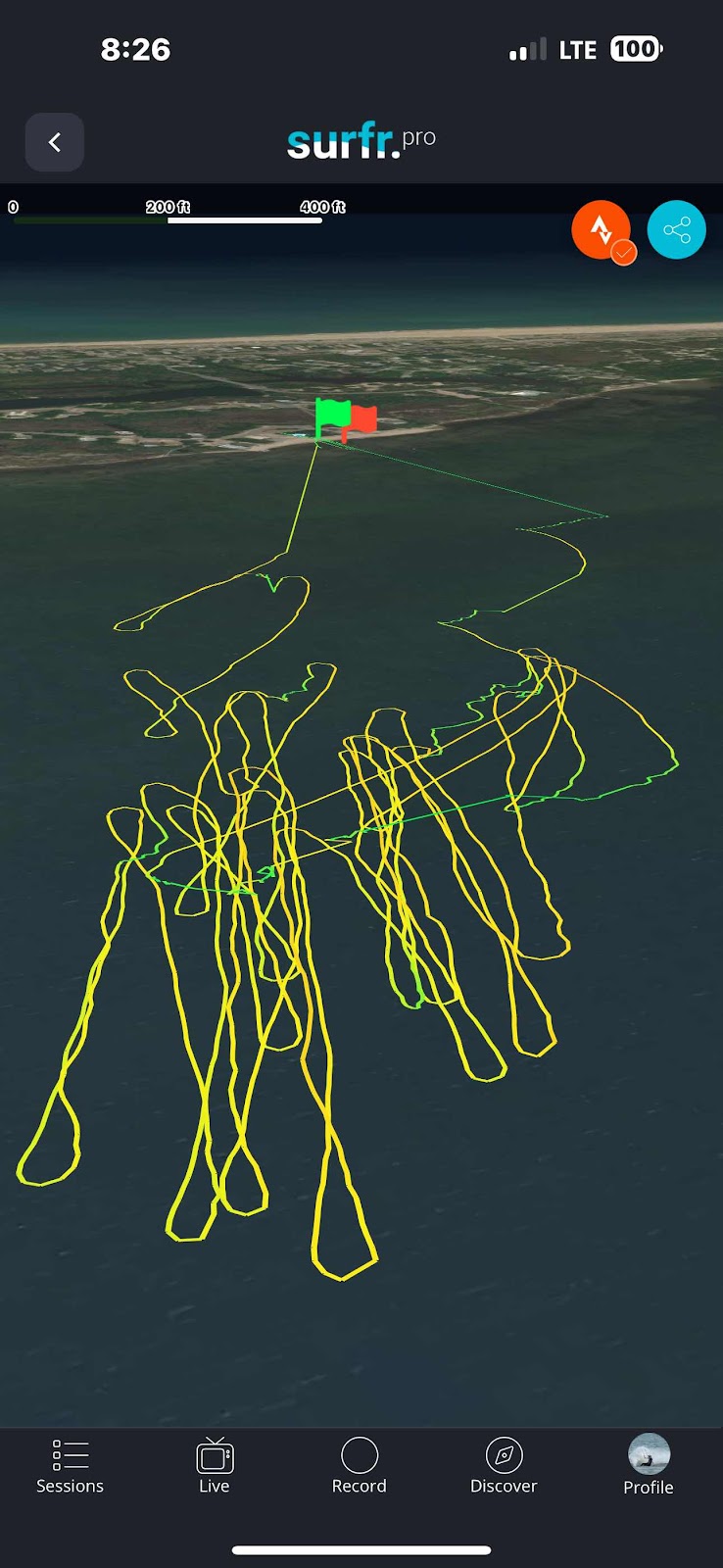Tap the orange Strava sync button
The image size is (723, 1568).
click(x=601, y=230)
